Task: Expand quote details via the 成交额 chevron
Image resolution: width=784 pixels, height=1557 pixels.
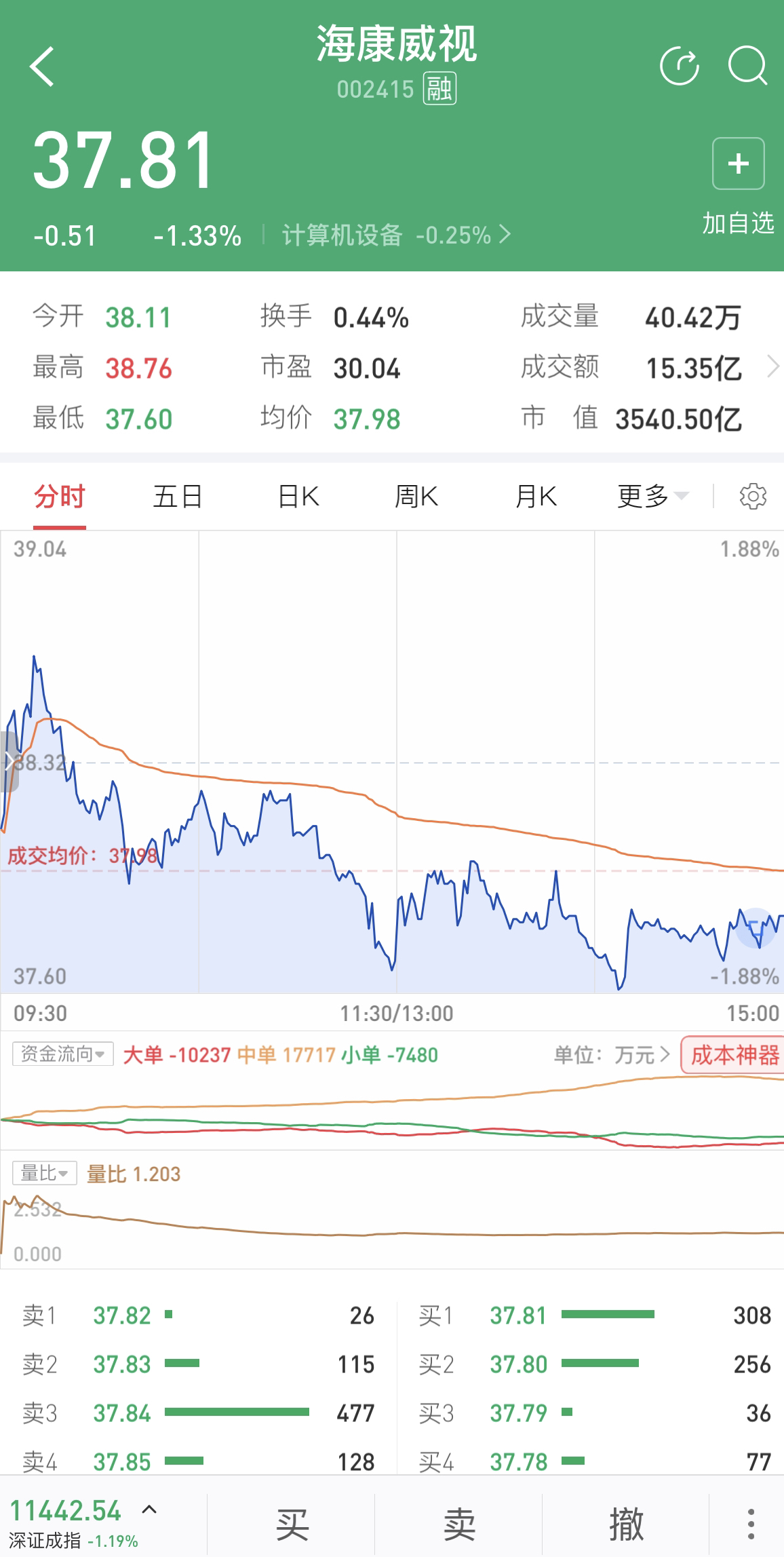Action: click(772, 367)
